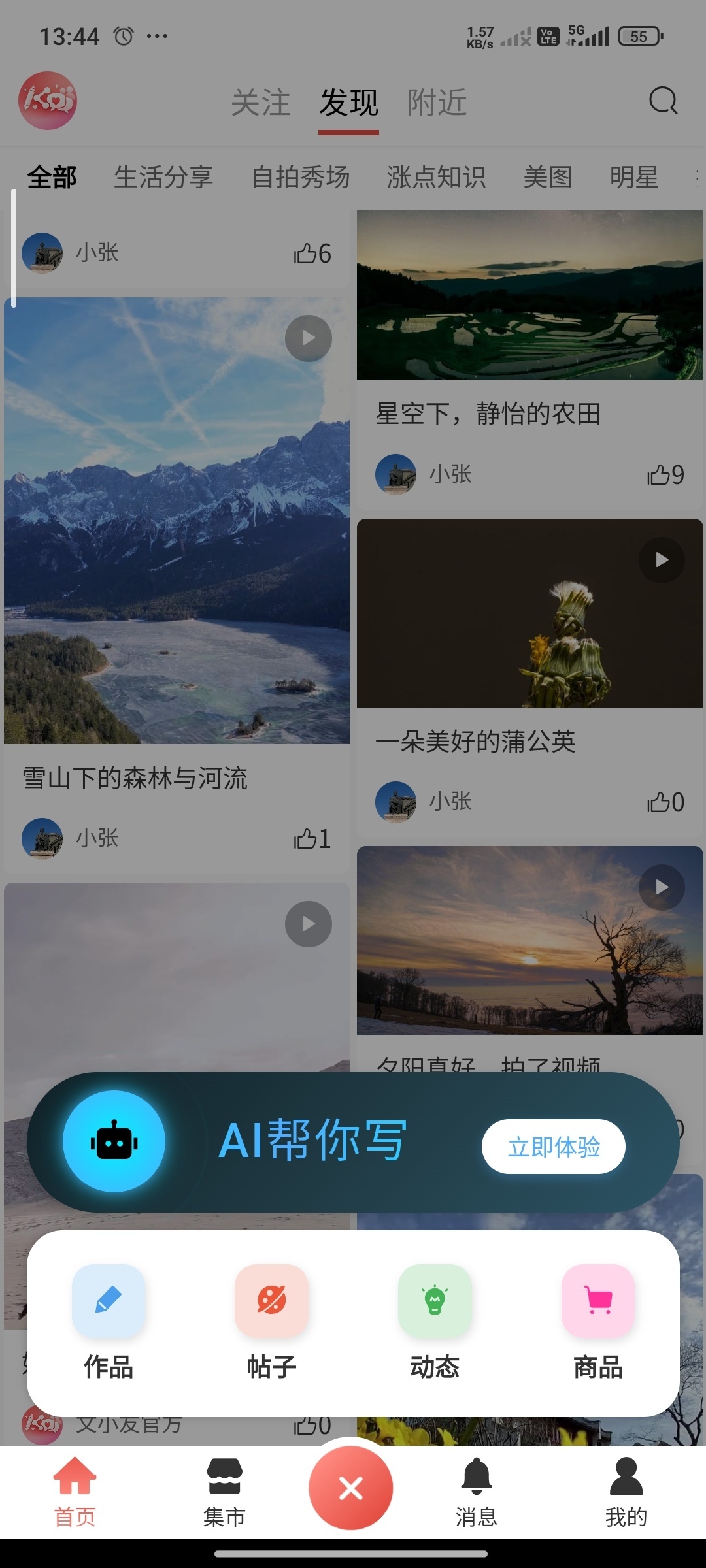Create a new 动态 update

coord(435,1321)
